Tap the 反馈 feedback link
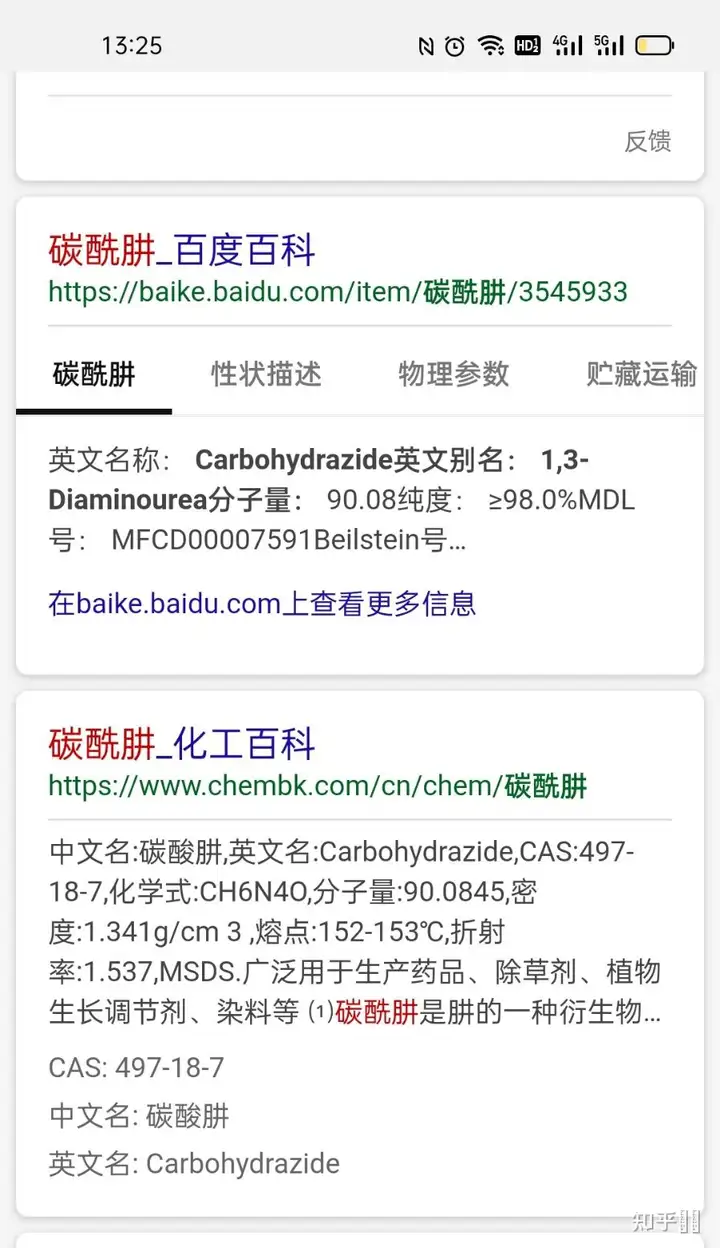This screenshot has width=720, height=1248. (x=647, y=141)
